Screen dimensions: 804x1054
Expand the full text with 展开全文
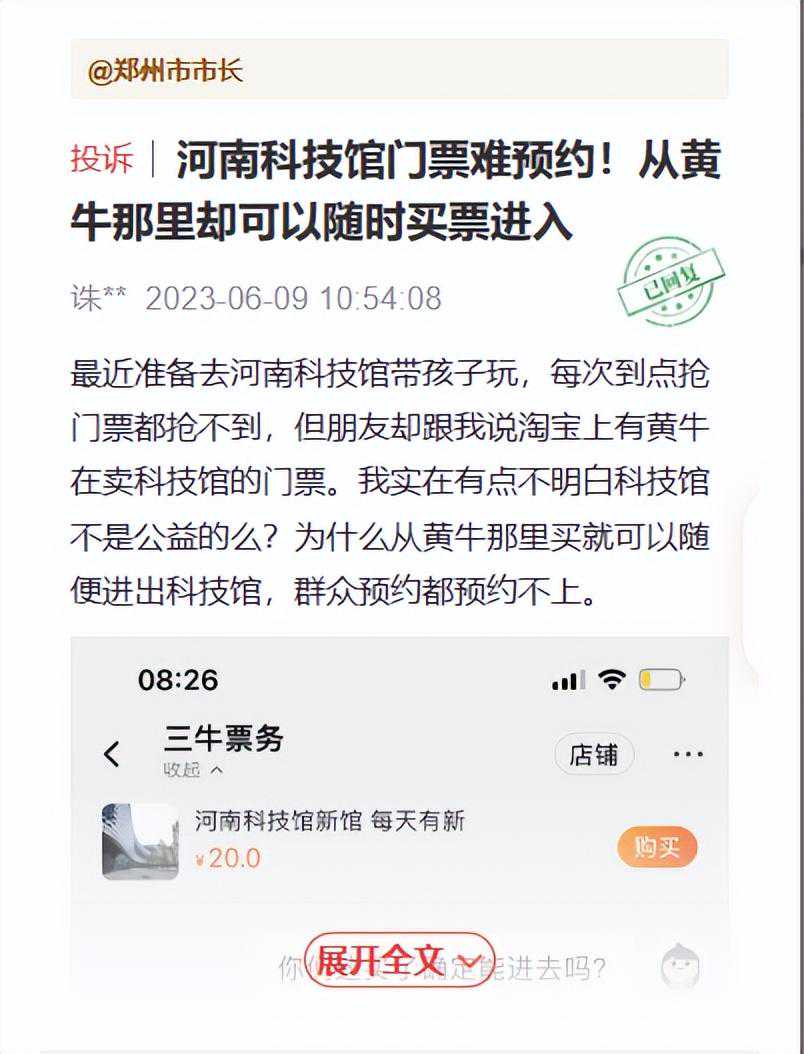tap(399, 960)
